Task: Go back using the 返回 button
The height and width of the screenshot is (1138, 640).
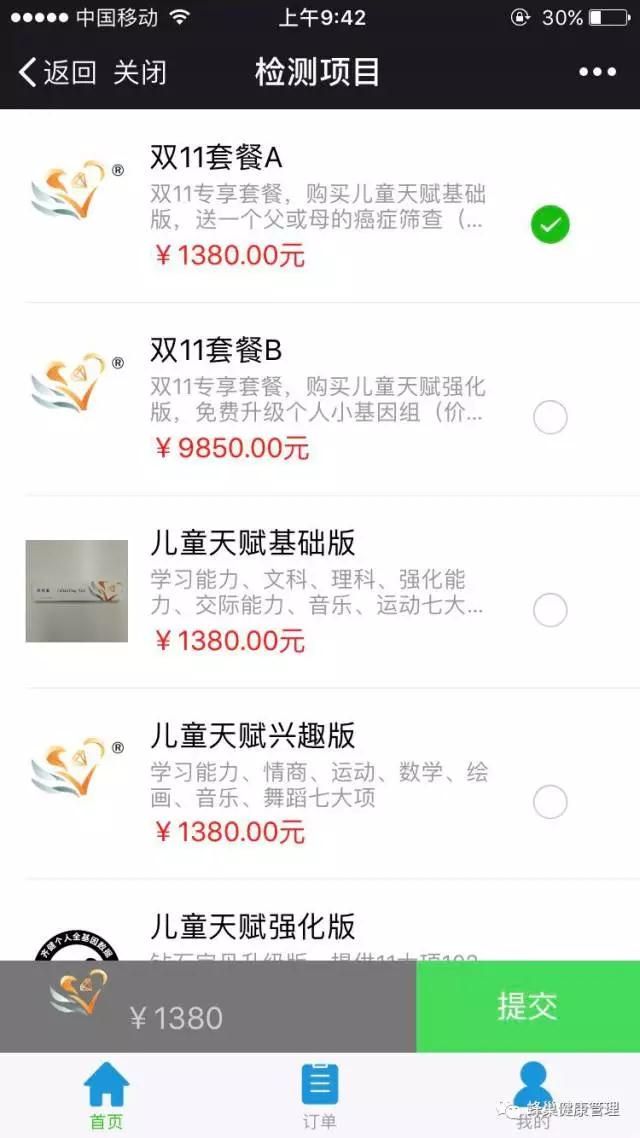Action: tap(57, 73)
